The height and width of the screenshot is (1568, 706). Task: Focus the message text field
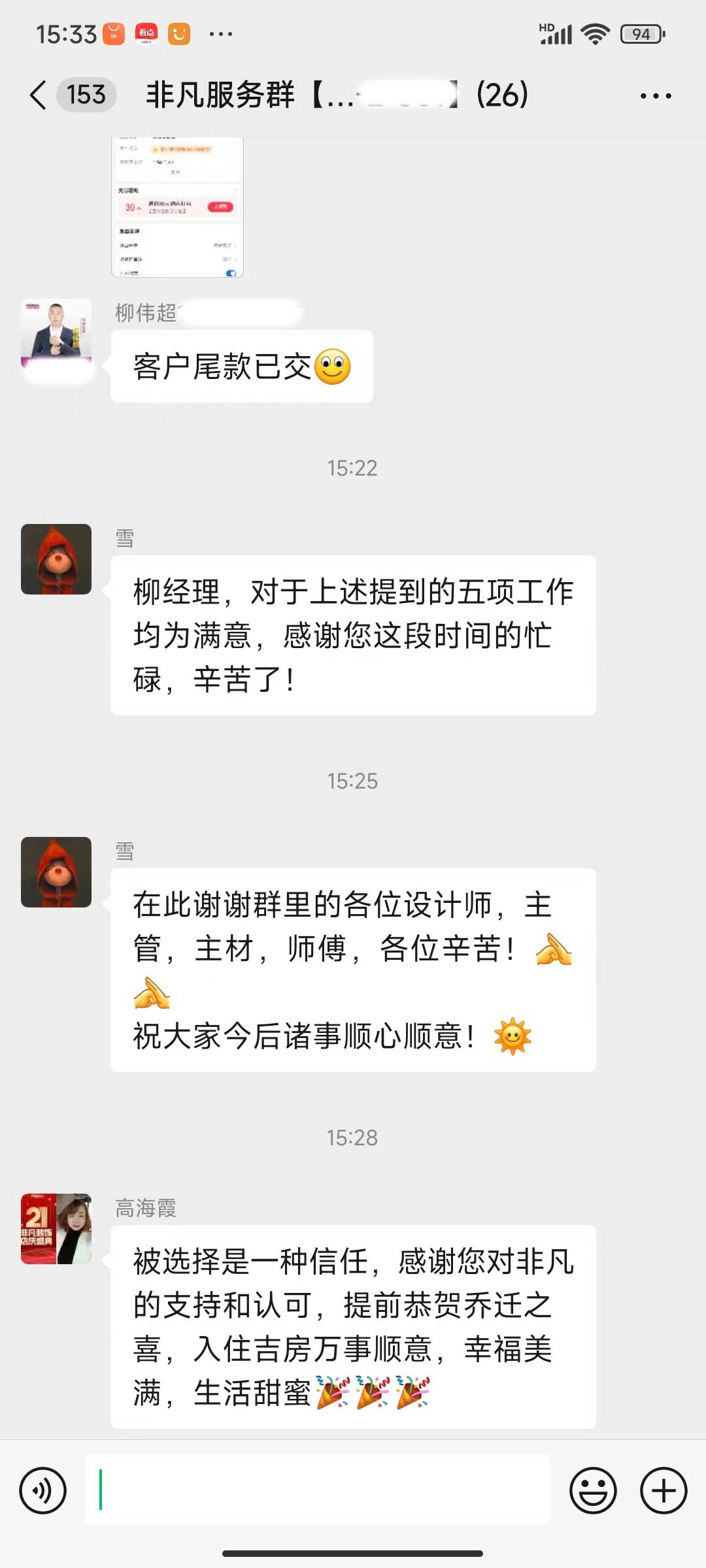[x=318, y=1490]
